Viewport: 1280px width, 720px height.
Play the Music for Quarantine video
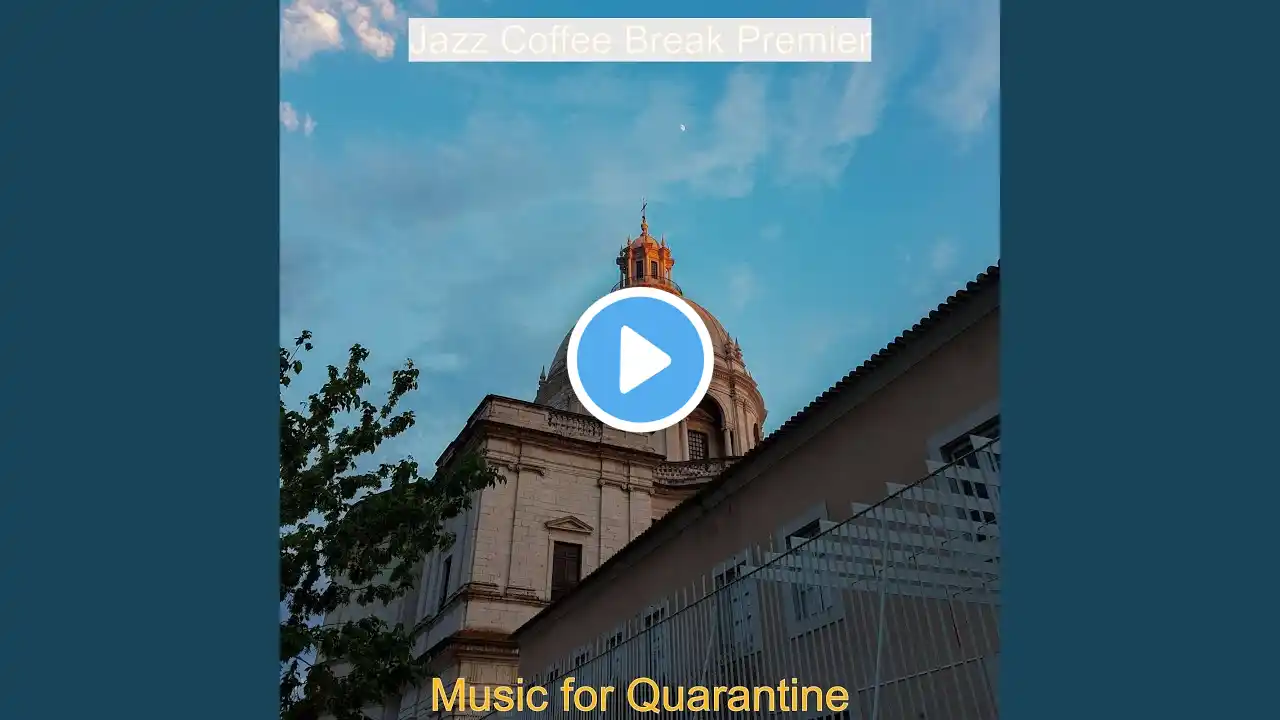(640, 360)
